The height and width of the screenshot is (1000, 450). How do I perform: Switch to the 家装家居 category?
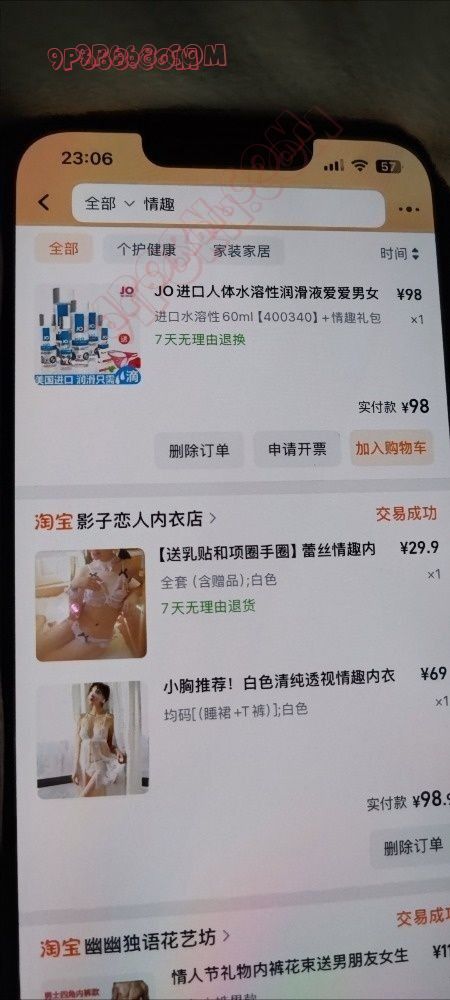241,251
